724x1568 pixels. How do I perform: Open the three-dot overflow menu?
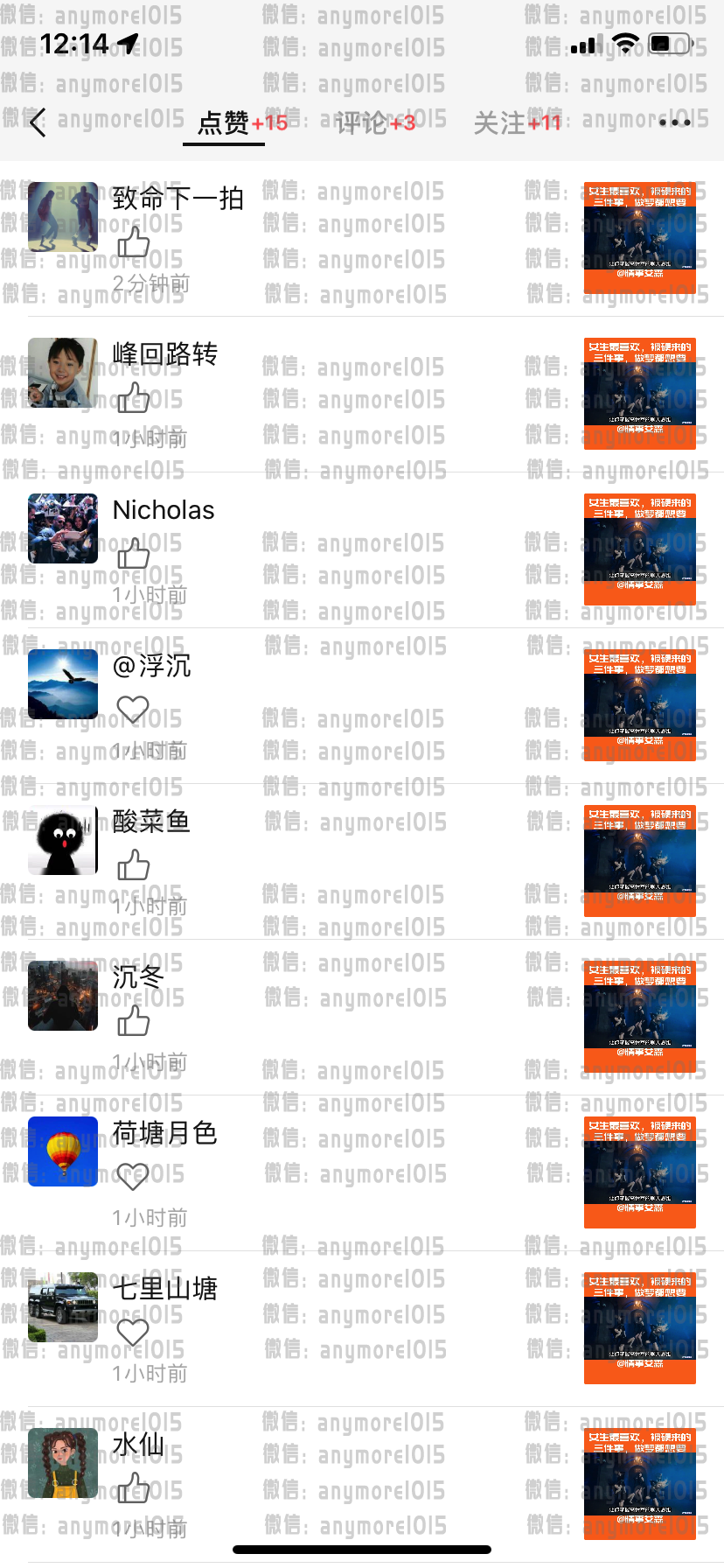[675, 123]
